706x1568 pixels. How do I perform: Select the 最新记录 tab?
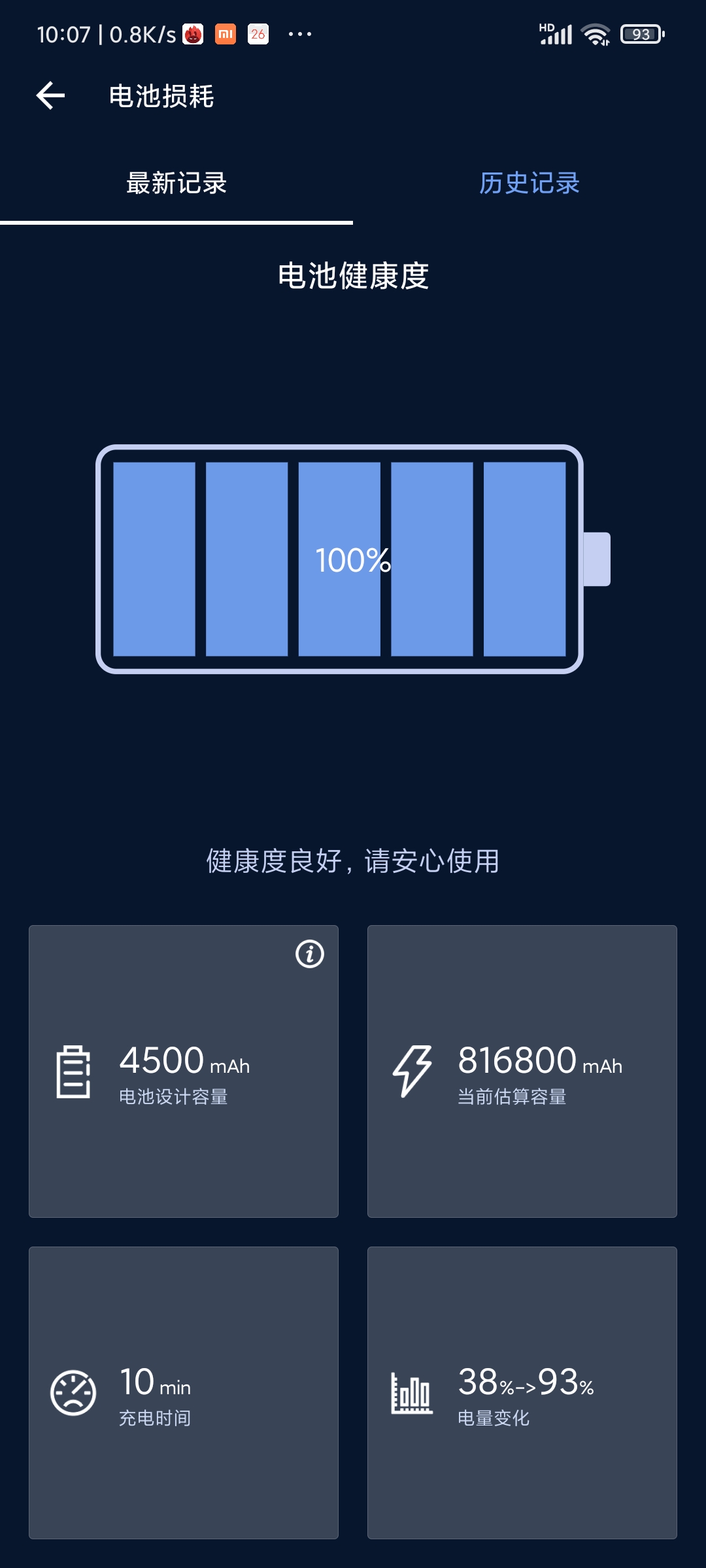pos(176,184)
